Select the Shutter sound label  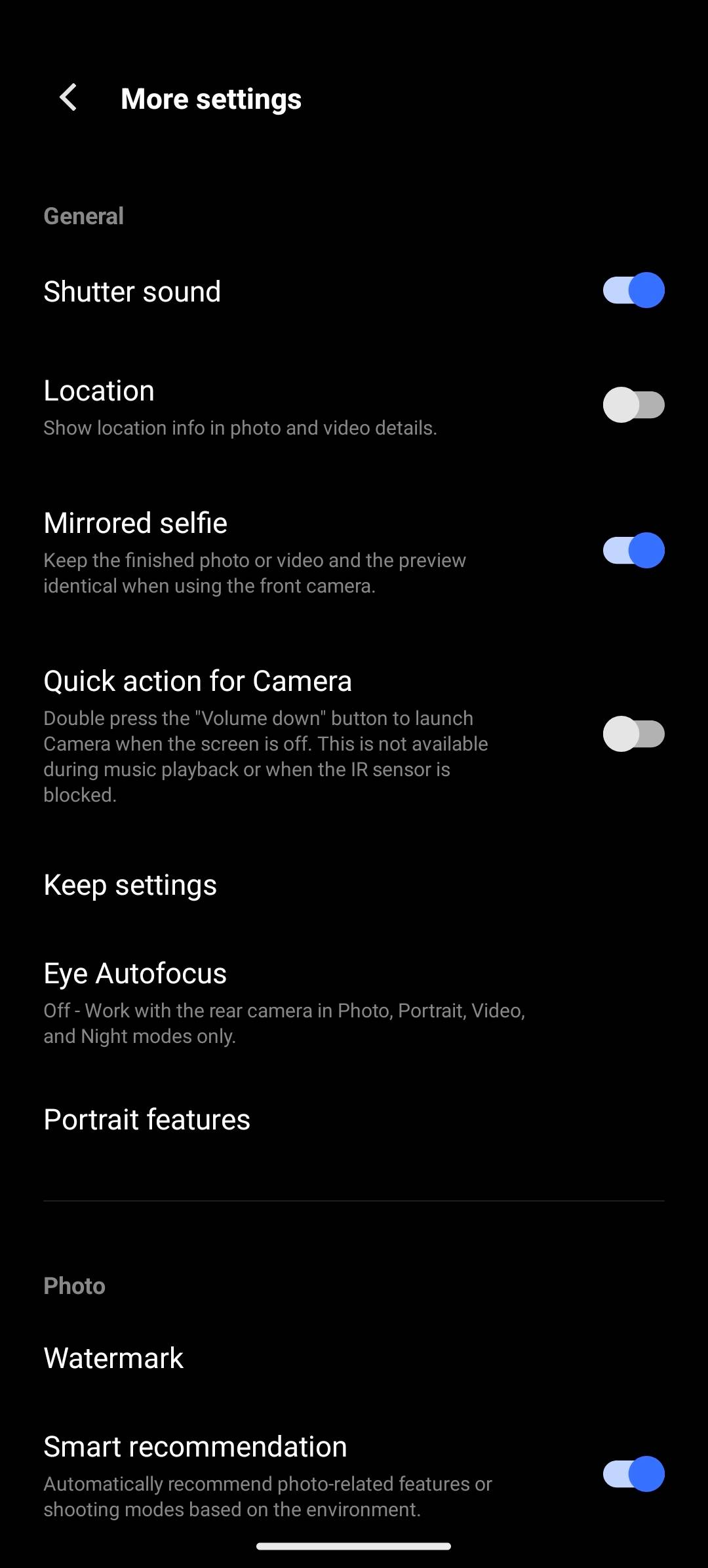click(132, 290)
